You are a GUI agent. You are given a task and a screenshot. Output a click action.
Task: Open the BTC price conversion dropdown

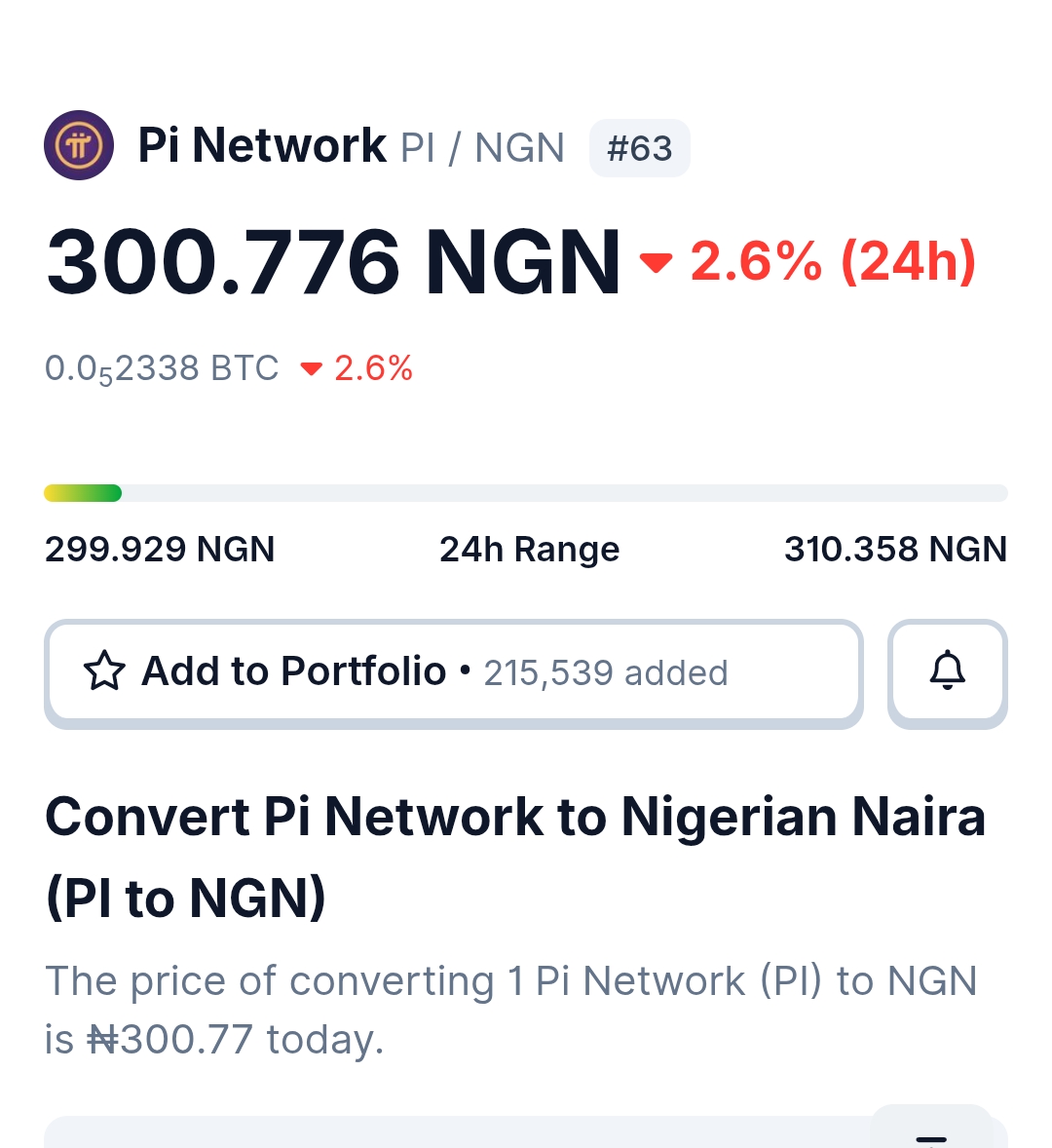pos(162,368)
